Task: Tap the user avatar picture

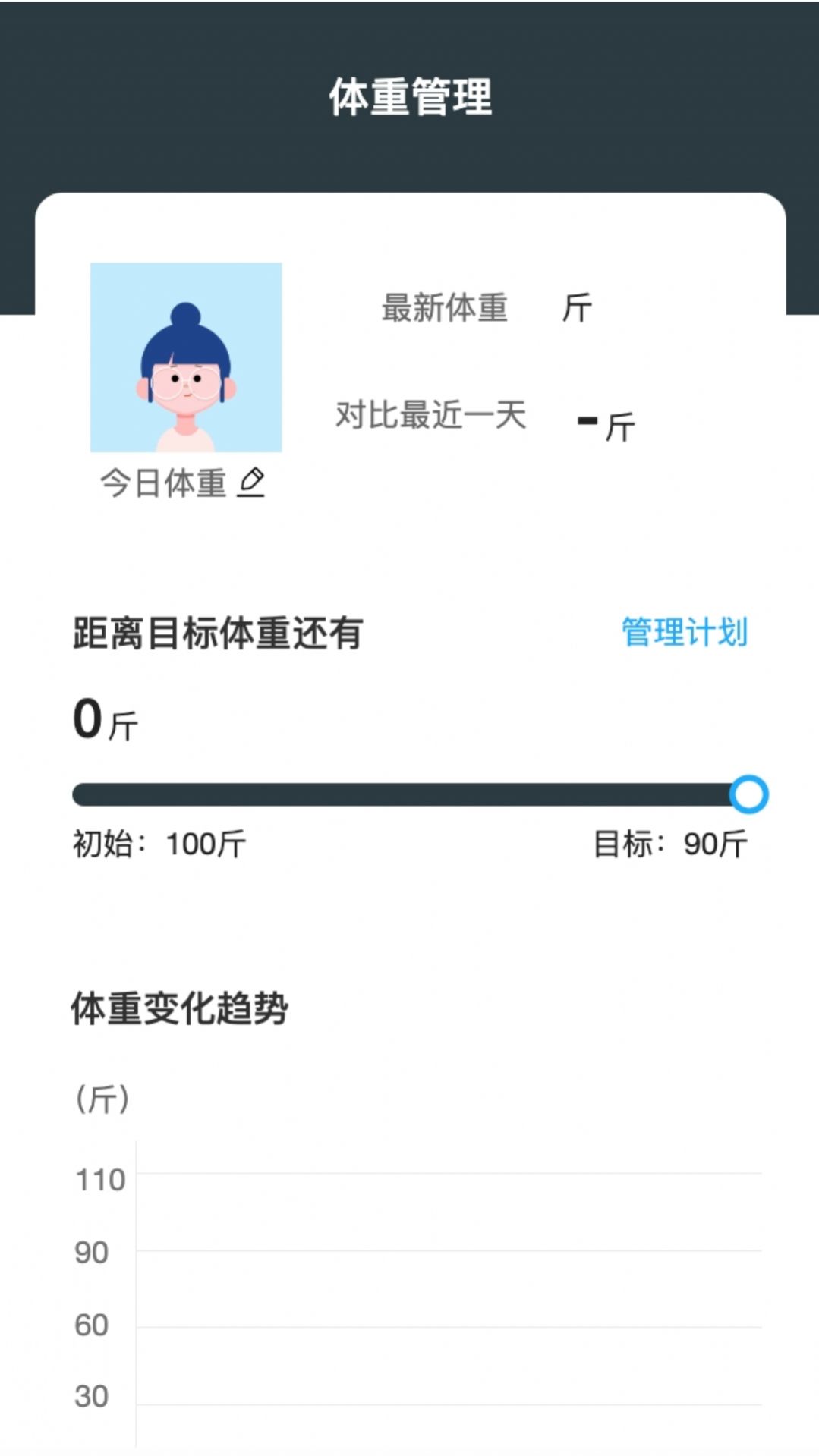Action: point(186,357)
